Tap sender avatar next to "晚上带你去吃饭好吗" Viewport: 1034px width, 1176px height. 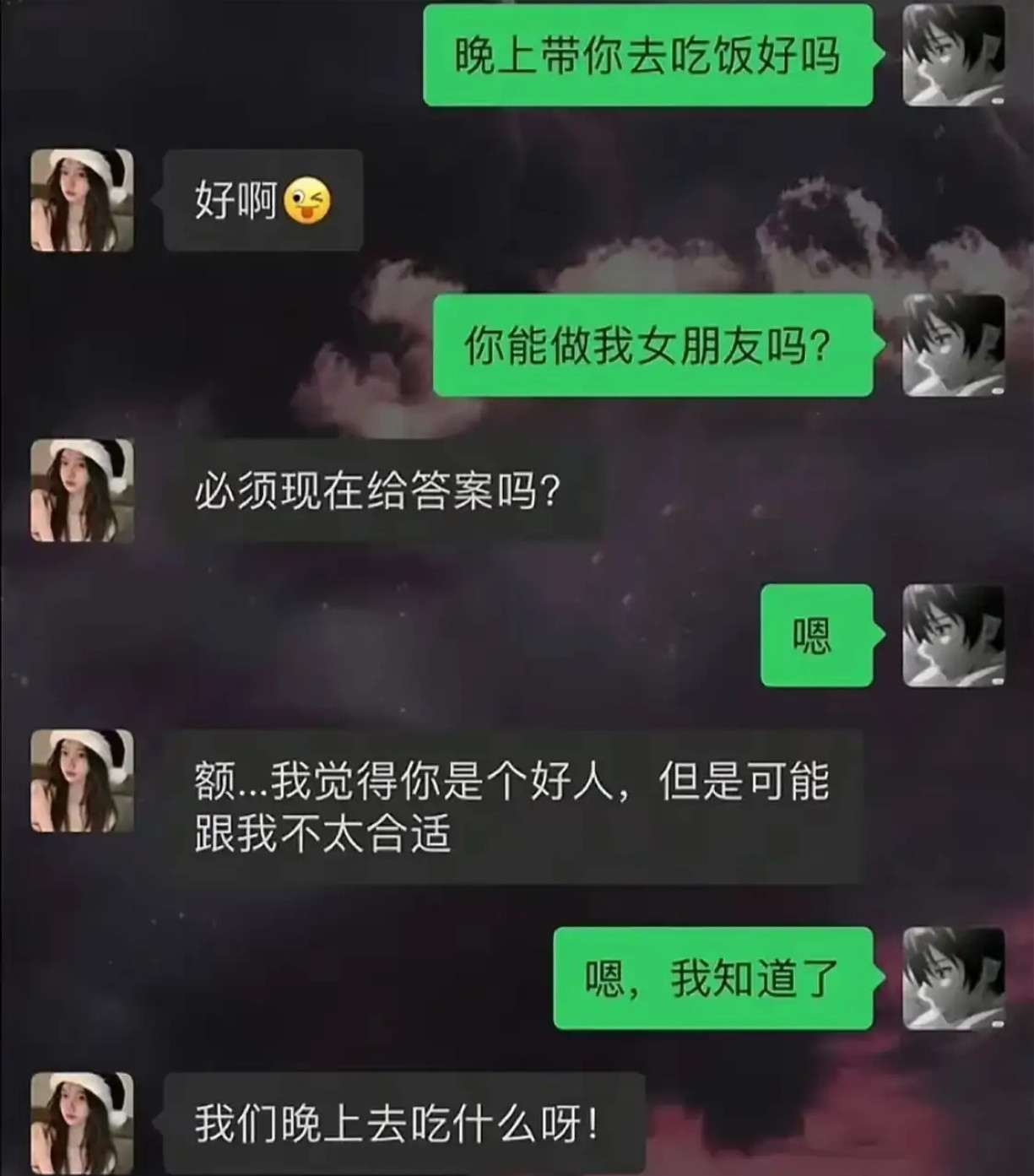(953, 55)
